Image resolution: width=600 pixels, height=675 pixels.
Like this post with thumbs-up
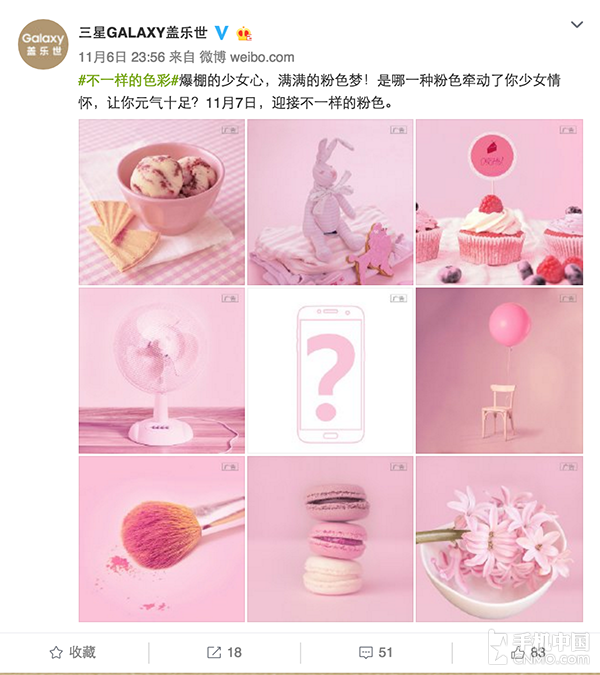pos(527,652)
